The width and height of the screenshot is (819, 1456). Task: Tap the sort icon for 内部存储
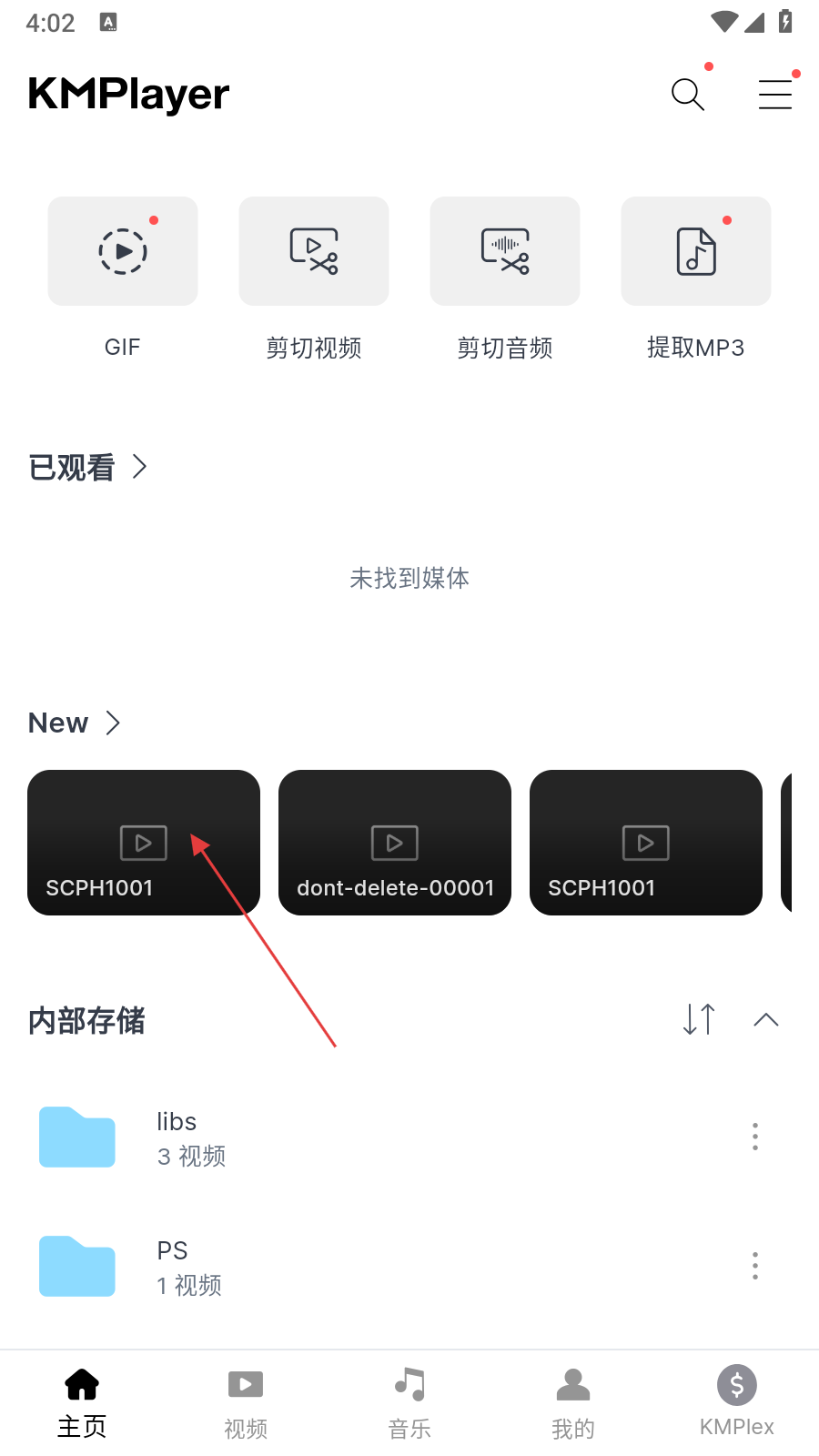point(699,1019)
